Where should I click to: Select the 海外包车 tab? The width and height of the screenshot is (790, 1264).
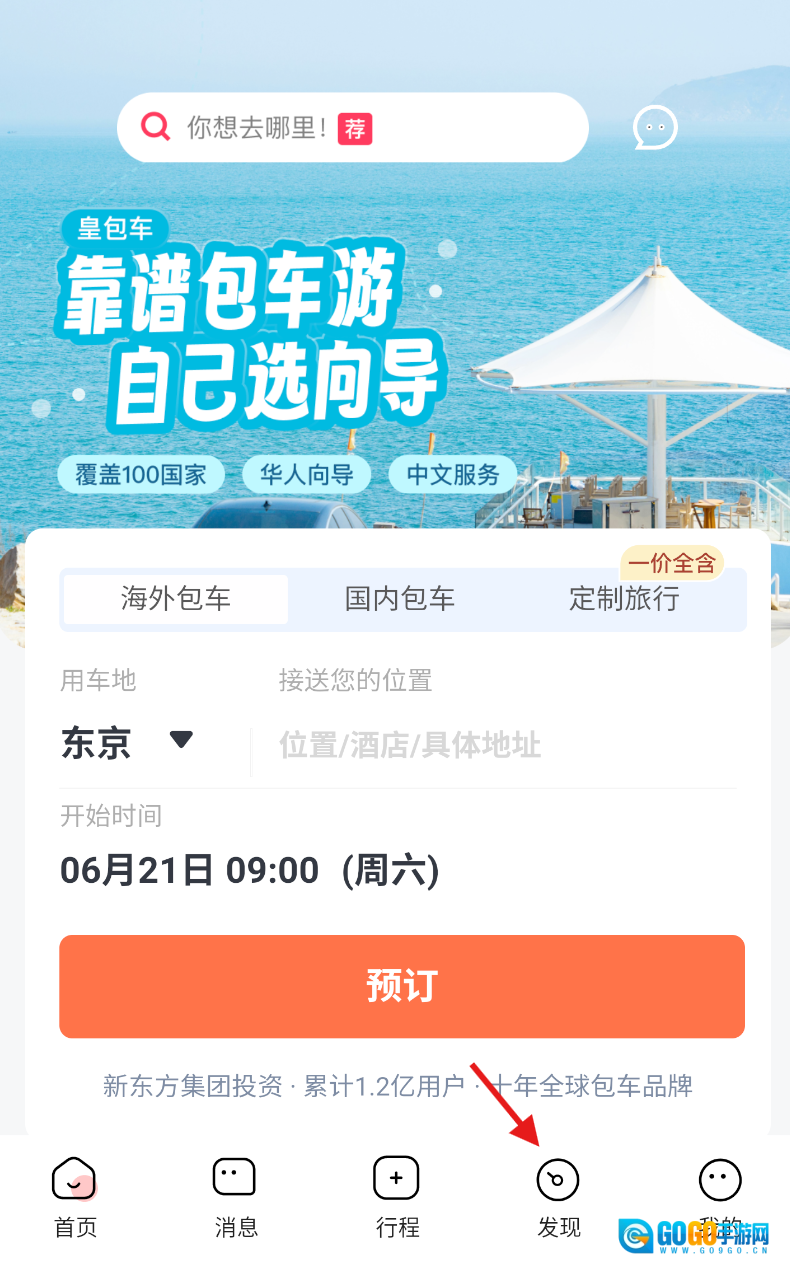point(176,599)
